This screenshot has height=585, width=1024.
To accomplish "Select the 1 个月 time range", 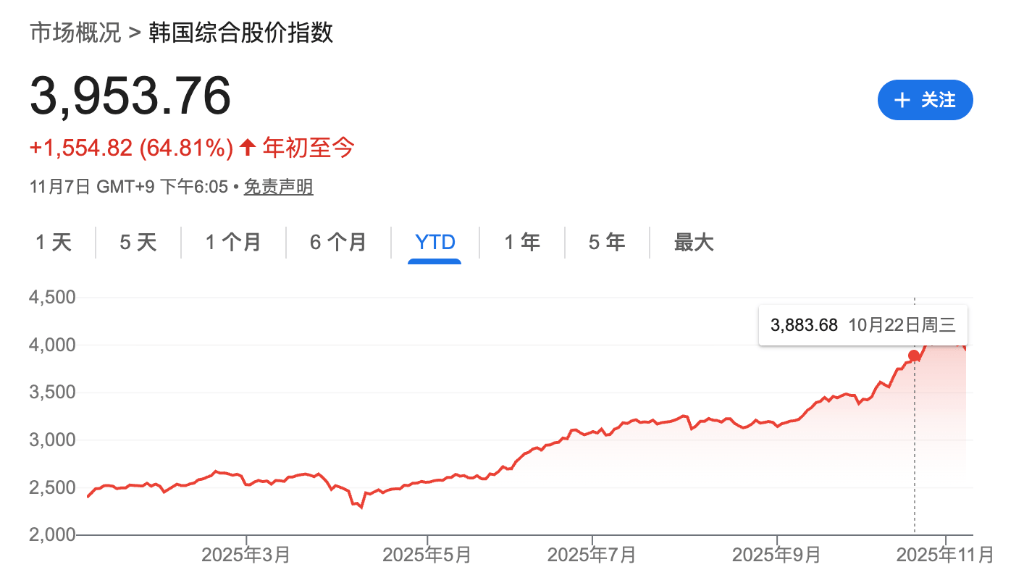I will point(233,242).
